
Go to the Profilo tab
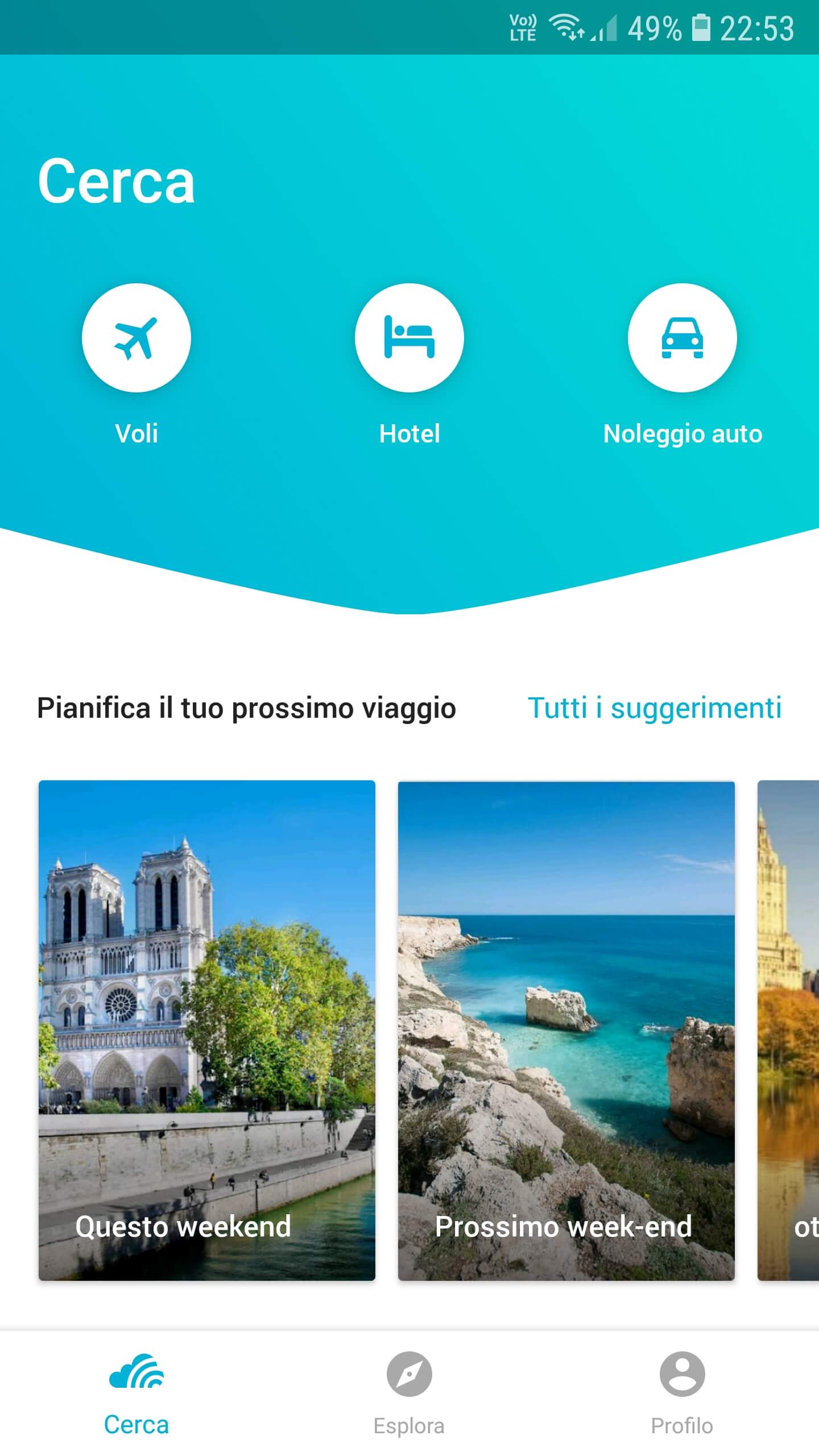point(682,1392)
